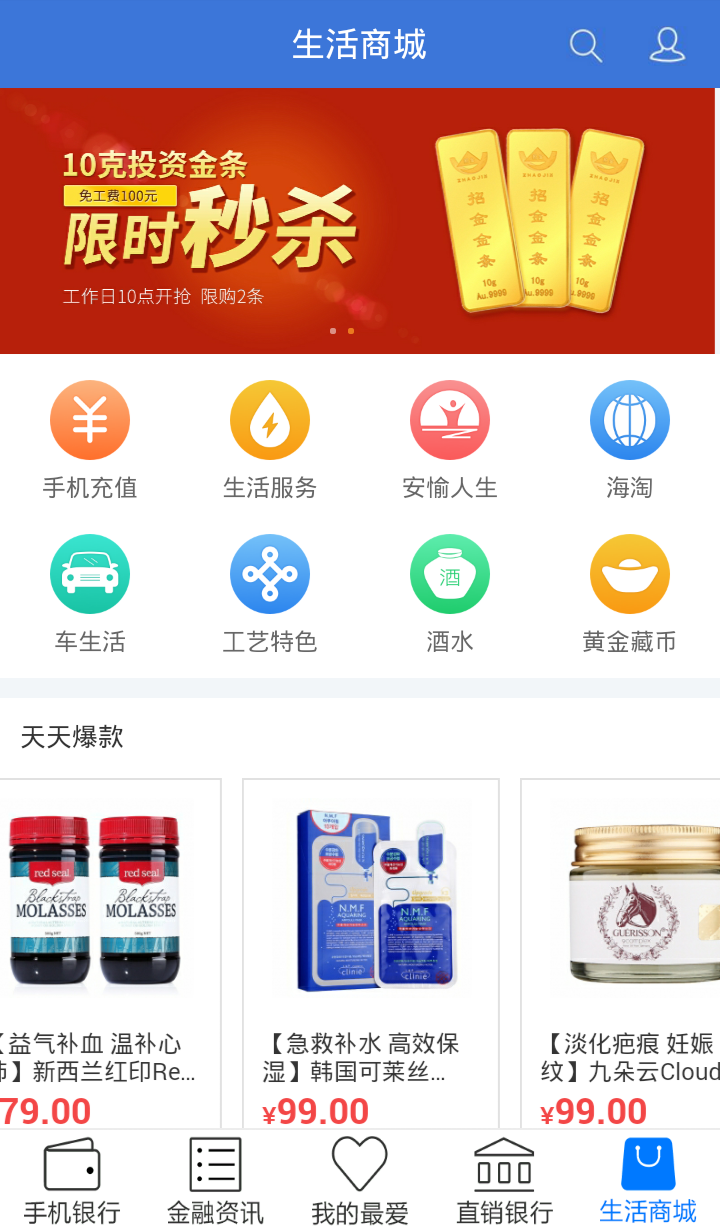This screenshot has width=720, height=1230.
Task: Go to the 金融资讯 tab
Action: coord(215,1180)
